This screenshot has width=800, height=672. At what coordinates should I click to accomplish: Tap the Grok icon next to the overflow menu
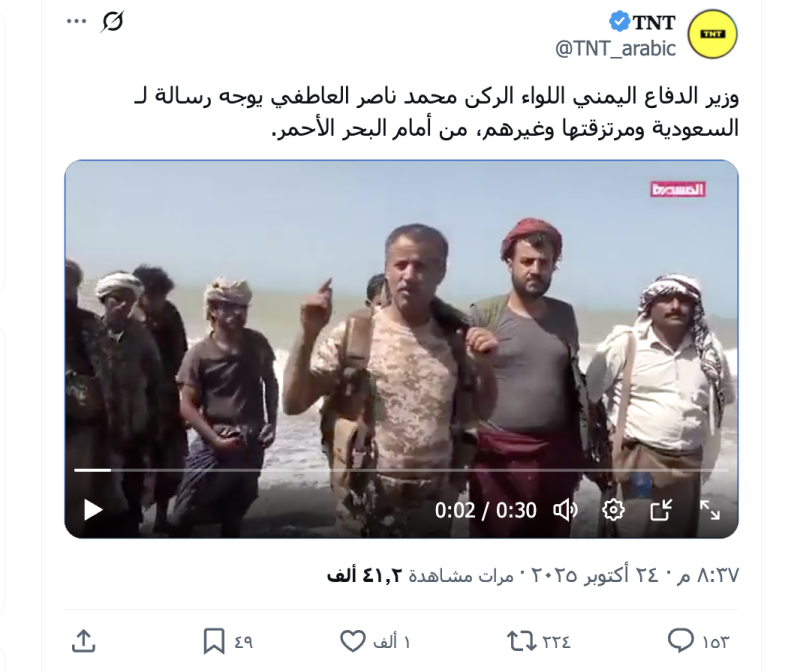113,21
